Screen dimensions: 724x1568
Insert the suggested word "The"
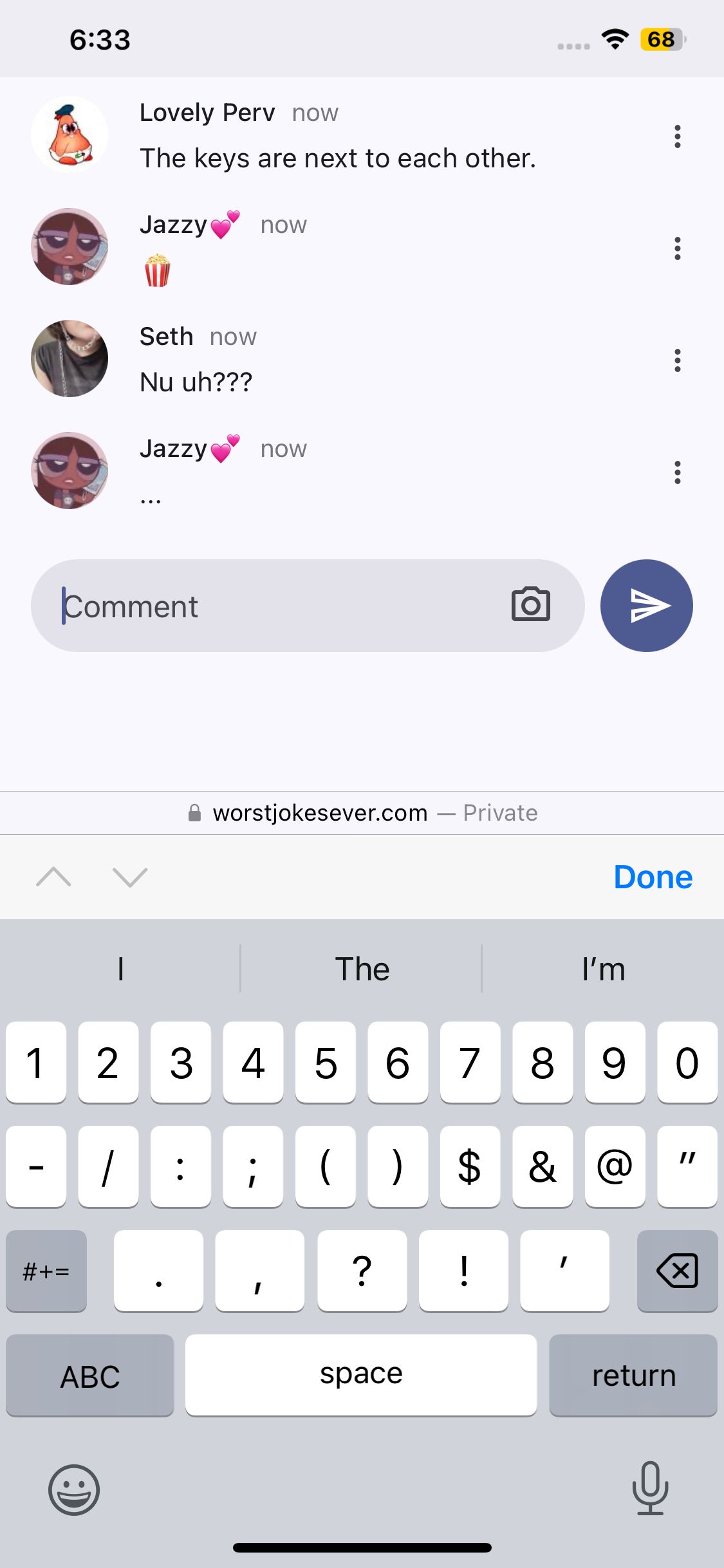click(362, 969)
